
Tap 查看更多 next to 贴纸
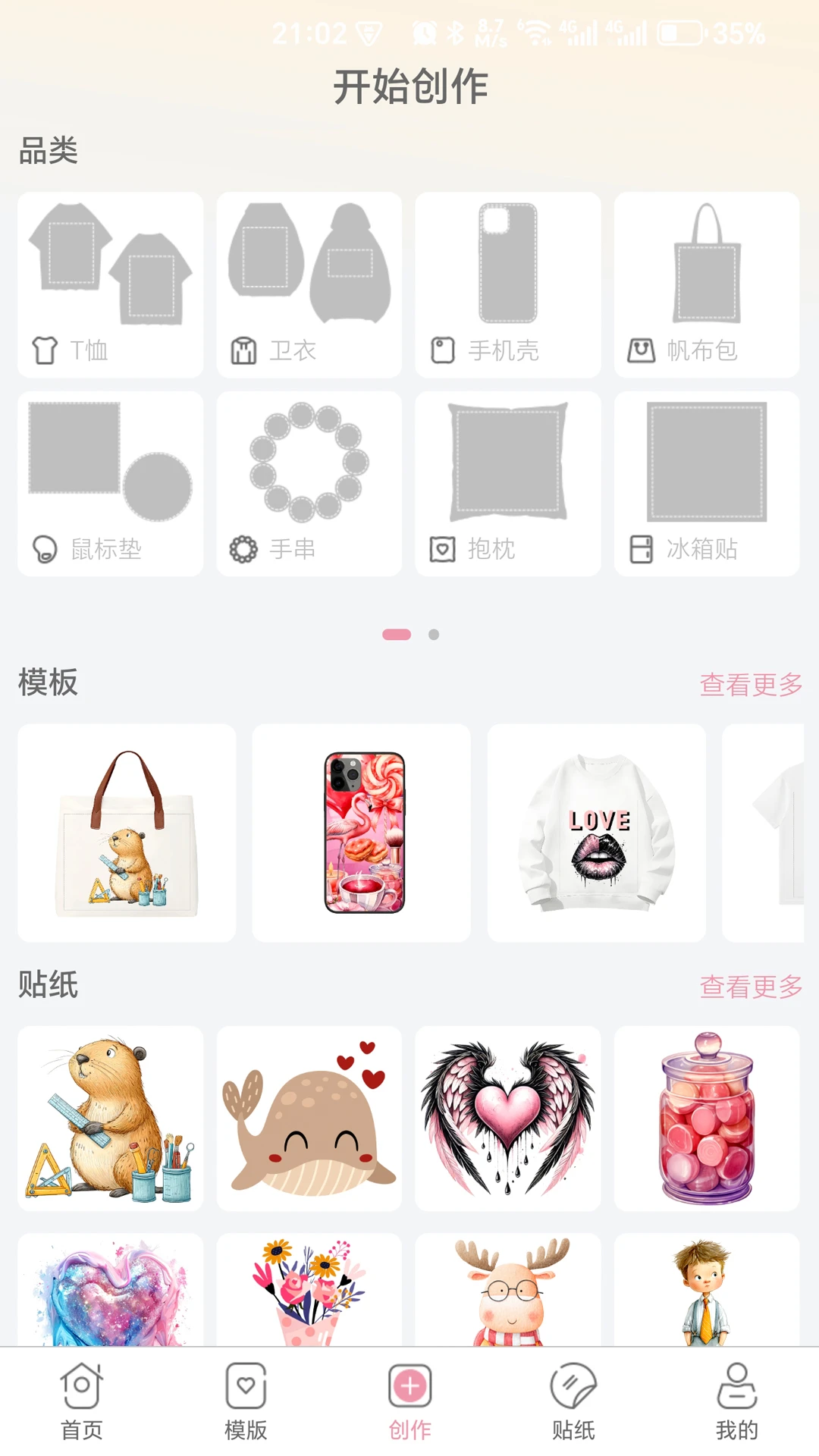750,986
